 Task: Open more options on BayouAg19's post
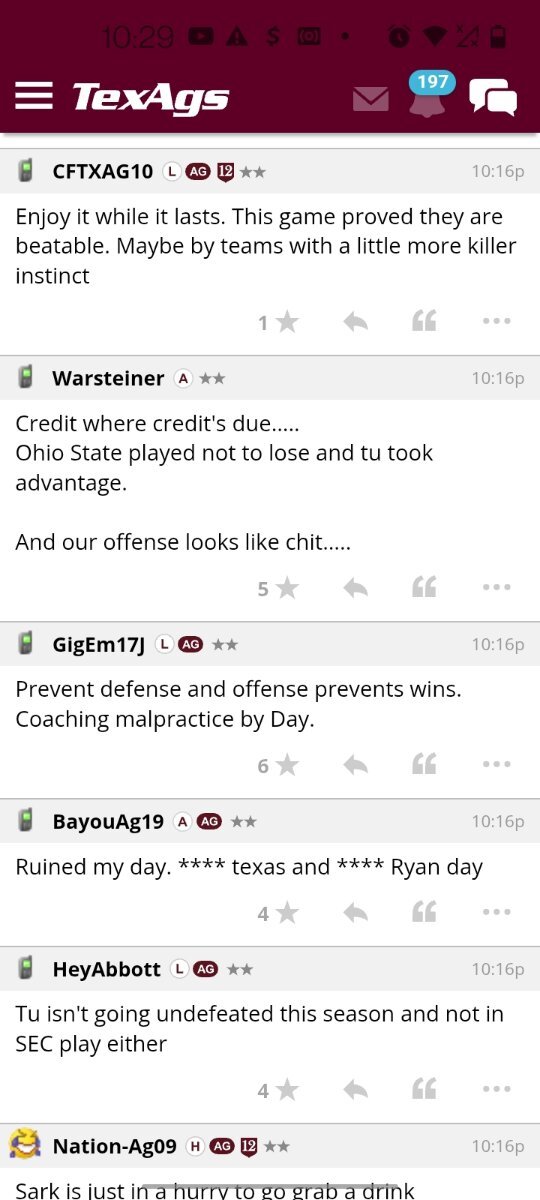click(496, 912)
